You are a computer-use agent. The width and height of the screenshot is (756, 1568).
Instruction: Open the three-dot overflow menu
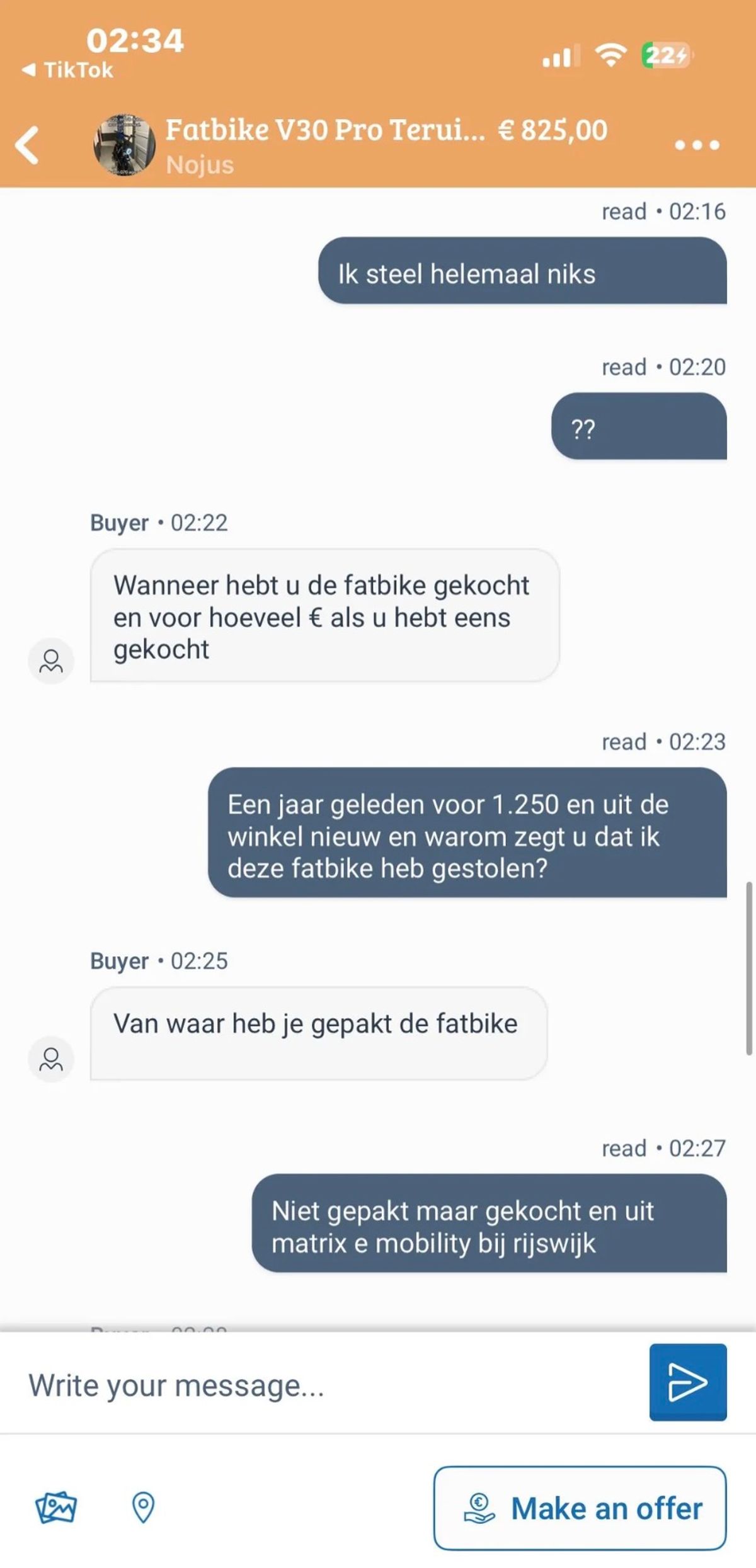(x=696, y=145)
